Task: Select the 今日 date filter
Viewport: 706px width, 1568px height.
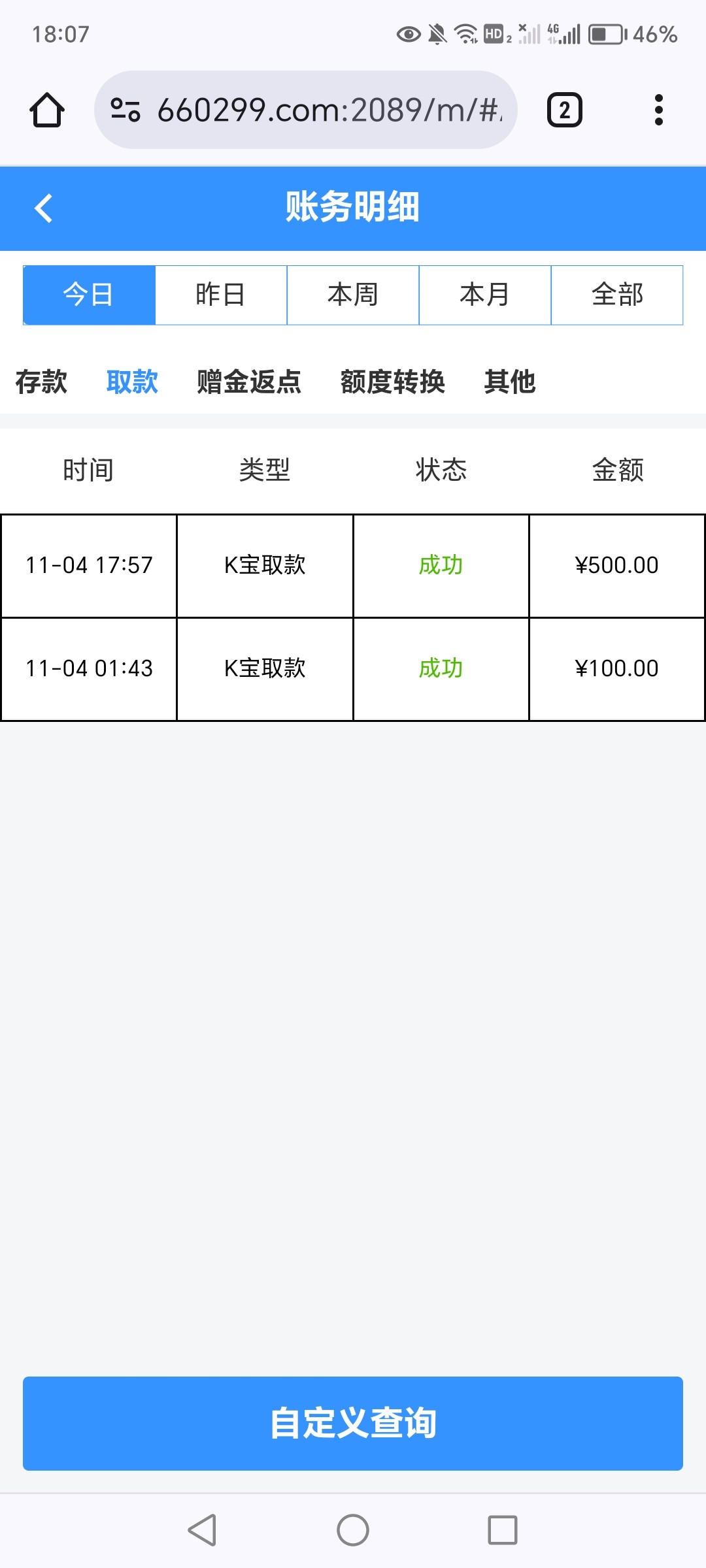Action: (x=89, y=295)
